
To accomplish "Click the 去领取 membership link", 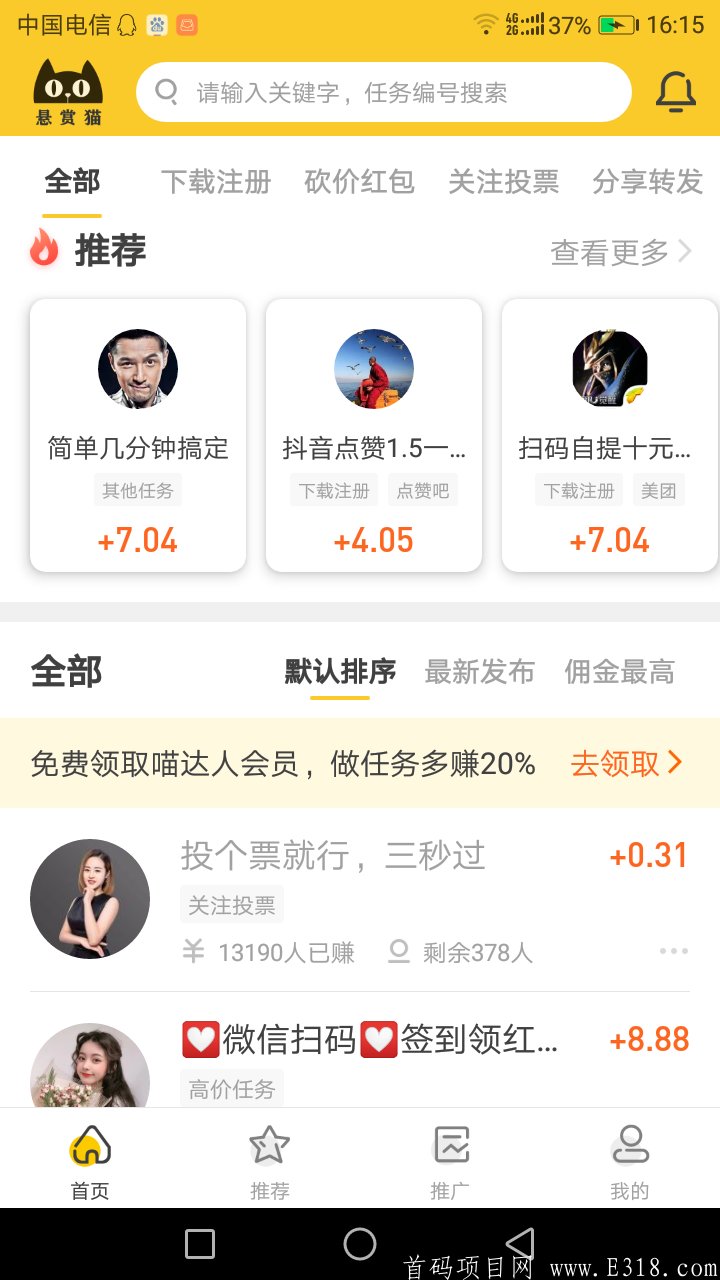I will pos(617,763).
